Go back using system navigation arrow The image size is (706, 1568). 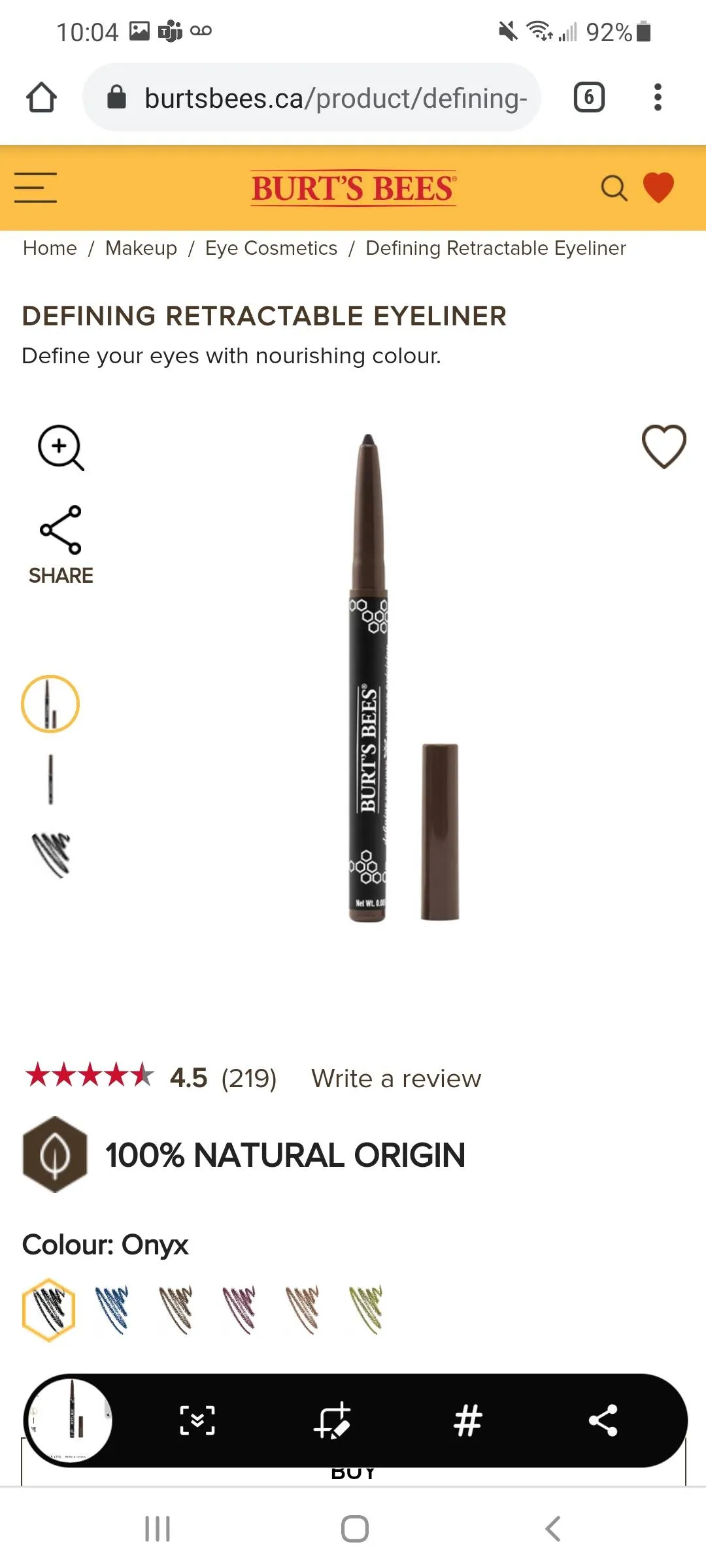point(552,1529)
